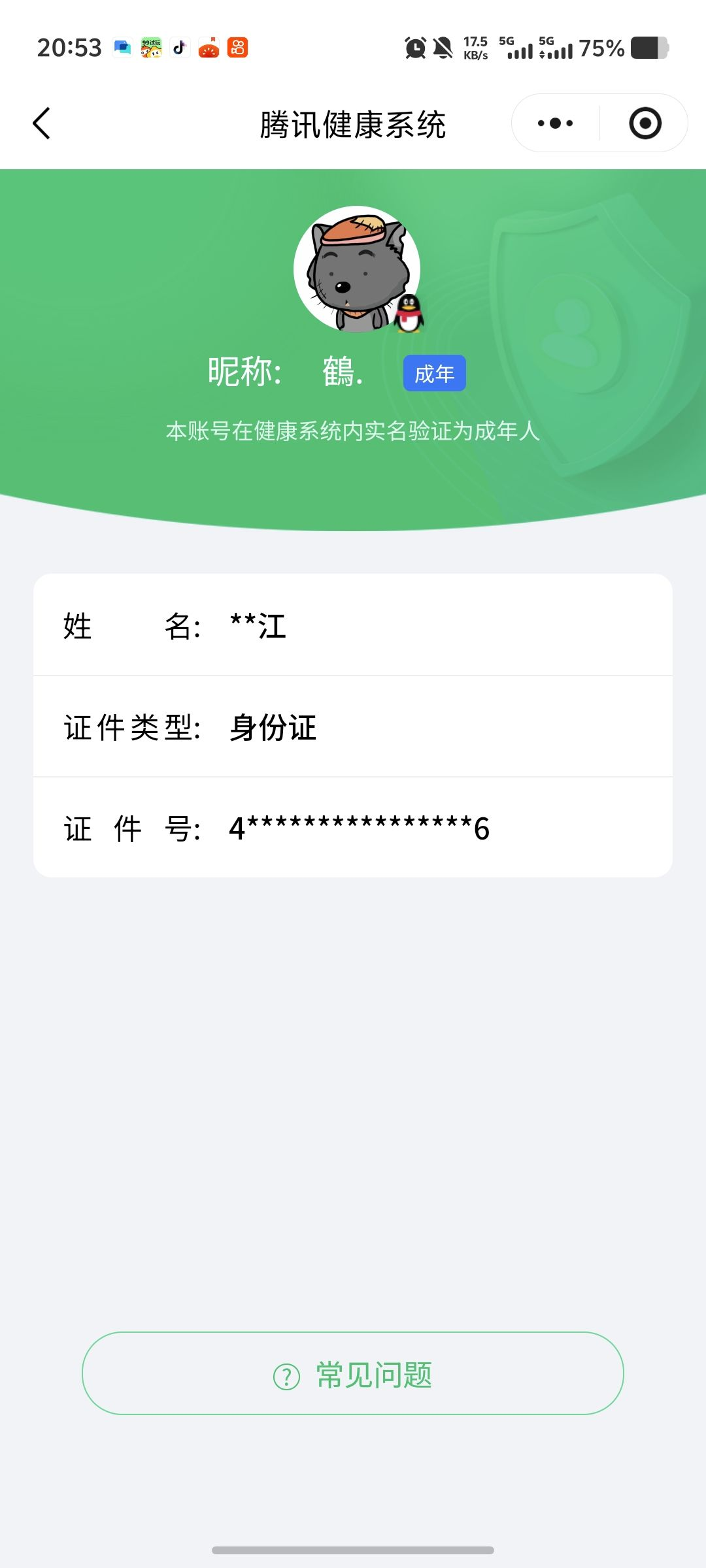Tap the QQ penguin icon on the avatar
Screen dimensions: 706x1568
coord(409,315)
